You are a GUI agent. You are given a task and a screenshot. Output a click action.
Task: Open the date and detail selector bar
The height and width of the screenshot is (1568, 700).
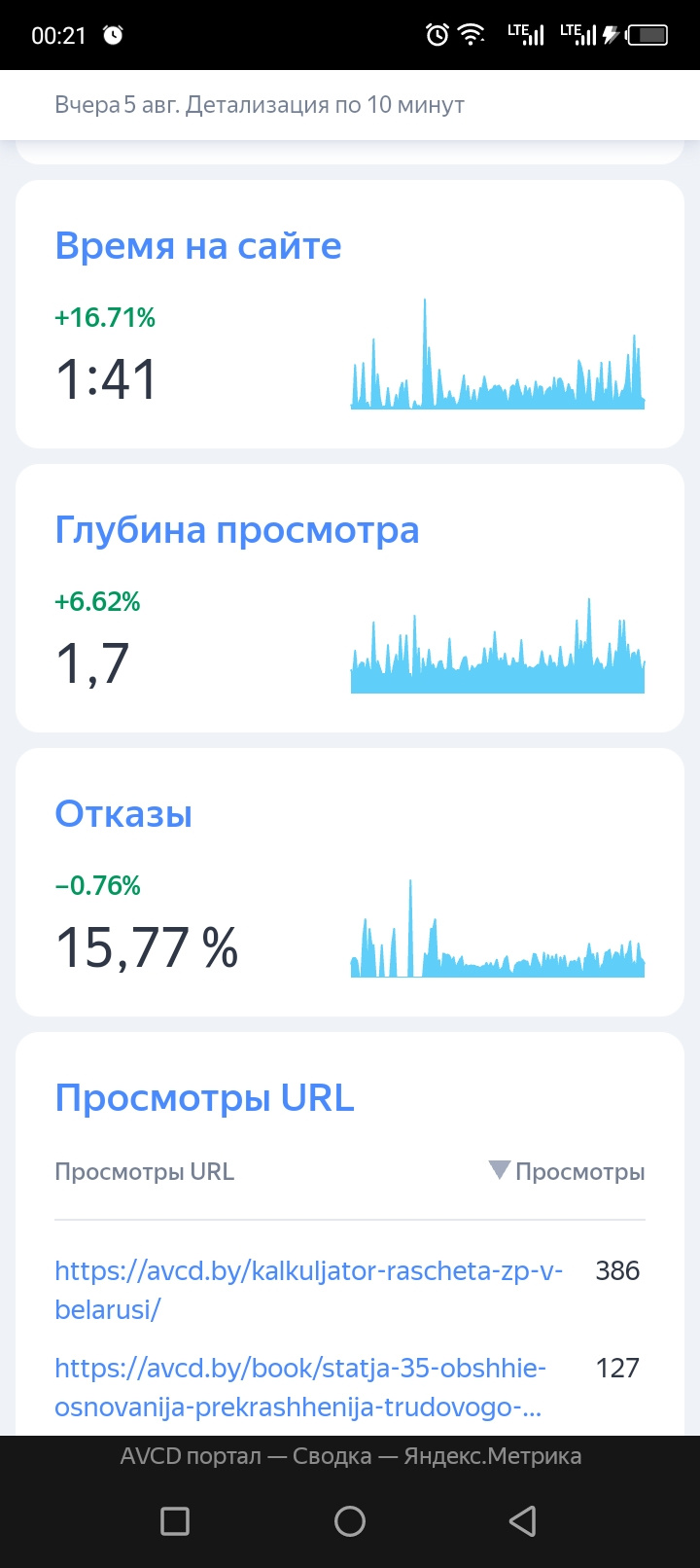(x=260, y=105)
